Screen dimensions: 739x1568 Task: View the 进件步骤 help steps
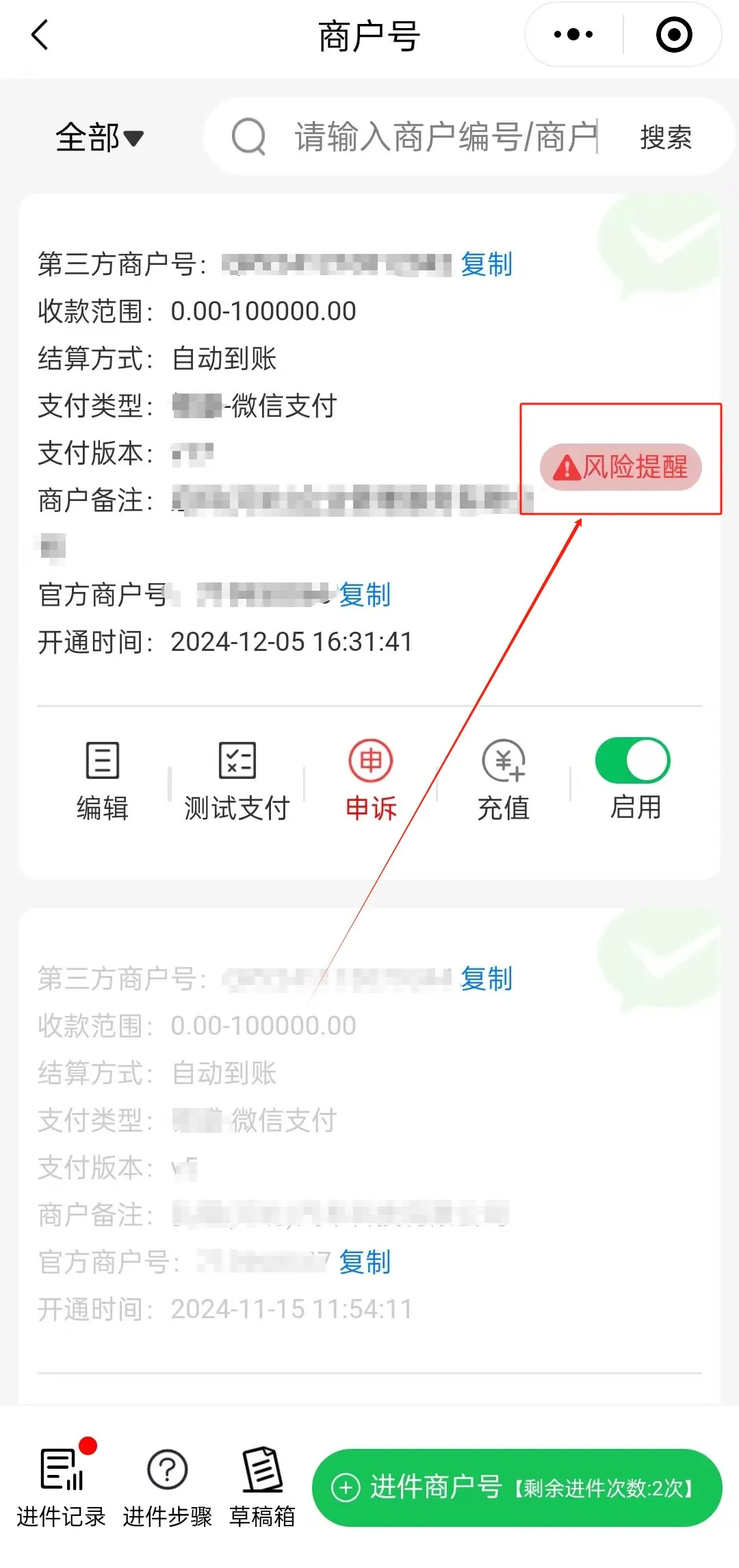click(x=167, y=1487)
